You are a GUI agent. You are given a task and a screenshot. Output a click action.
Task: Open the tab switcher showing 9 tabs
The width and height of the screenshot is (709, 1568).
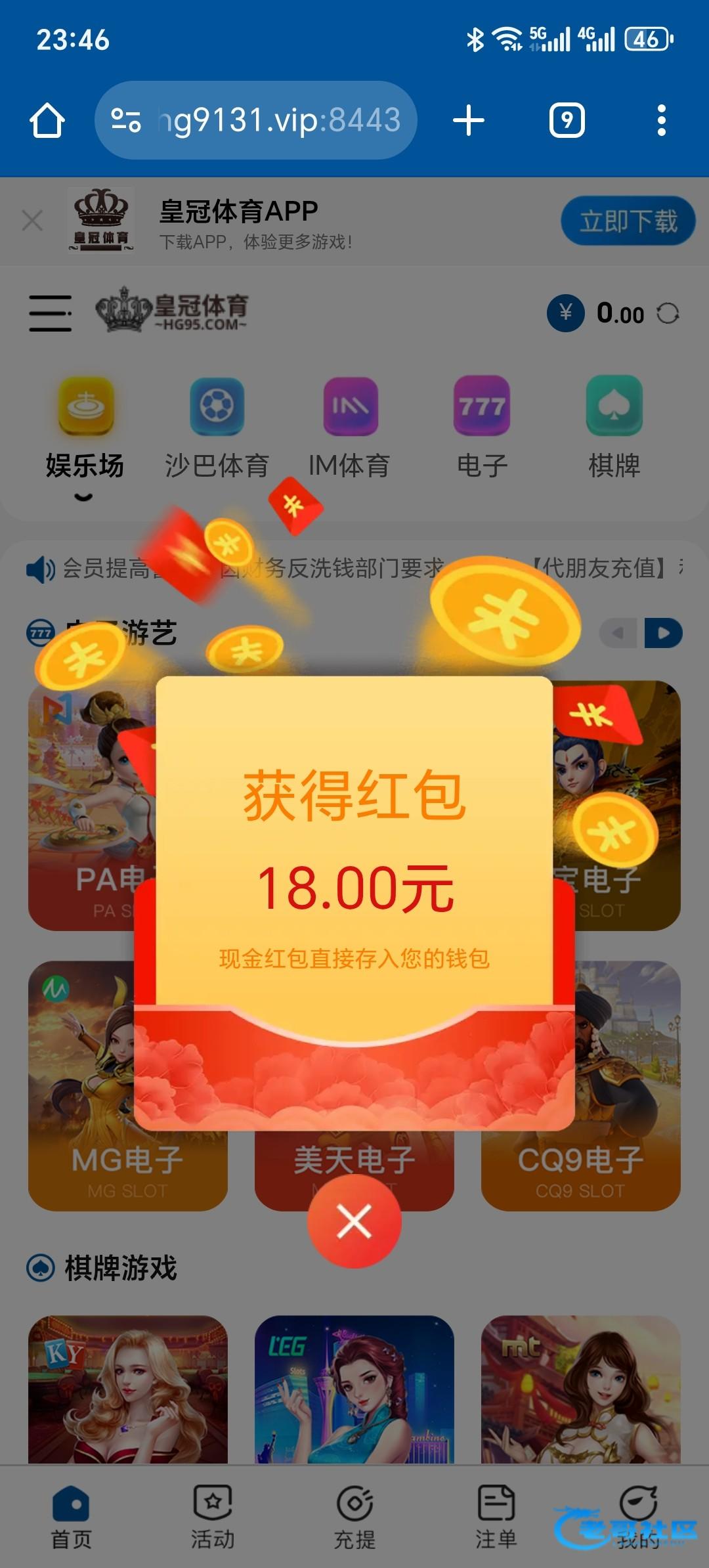click(x=567, y=121)
